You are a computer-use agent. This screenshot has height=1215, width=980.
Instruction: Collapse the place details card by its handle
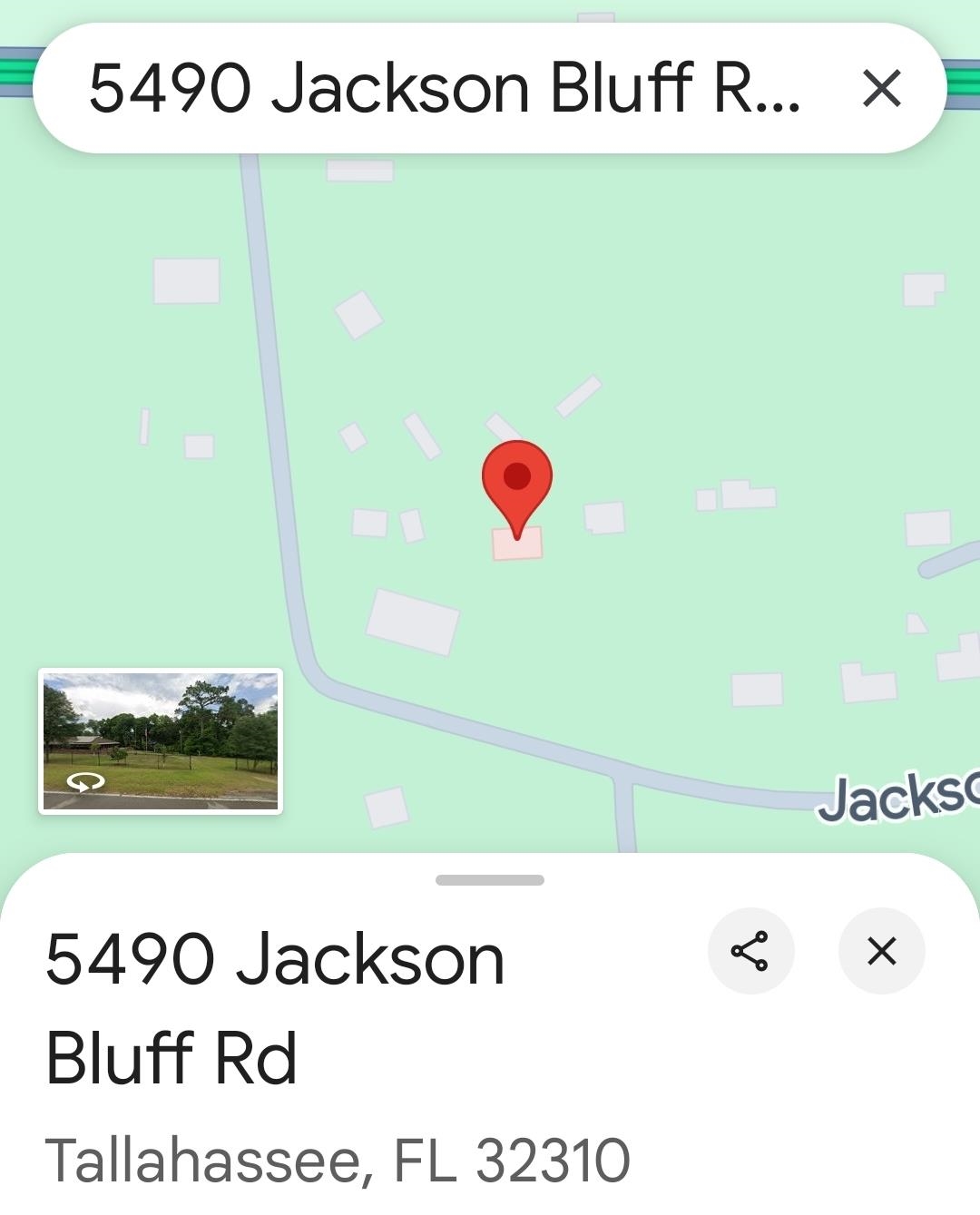tap(490, 877)
